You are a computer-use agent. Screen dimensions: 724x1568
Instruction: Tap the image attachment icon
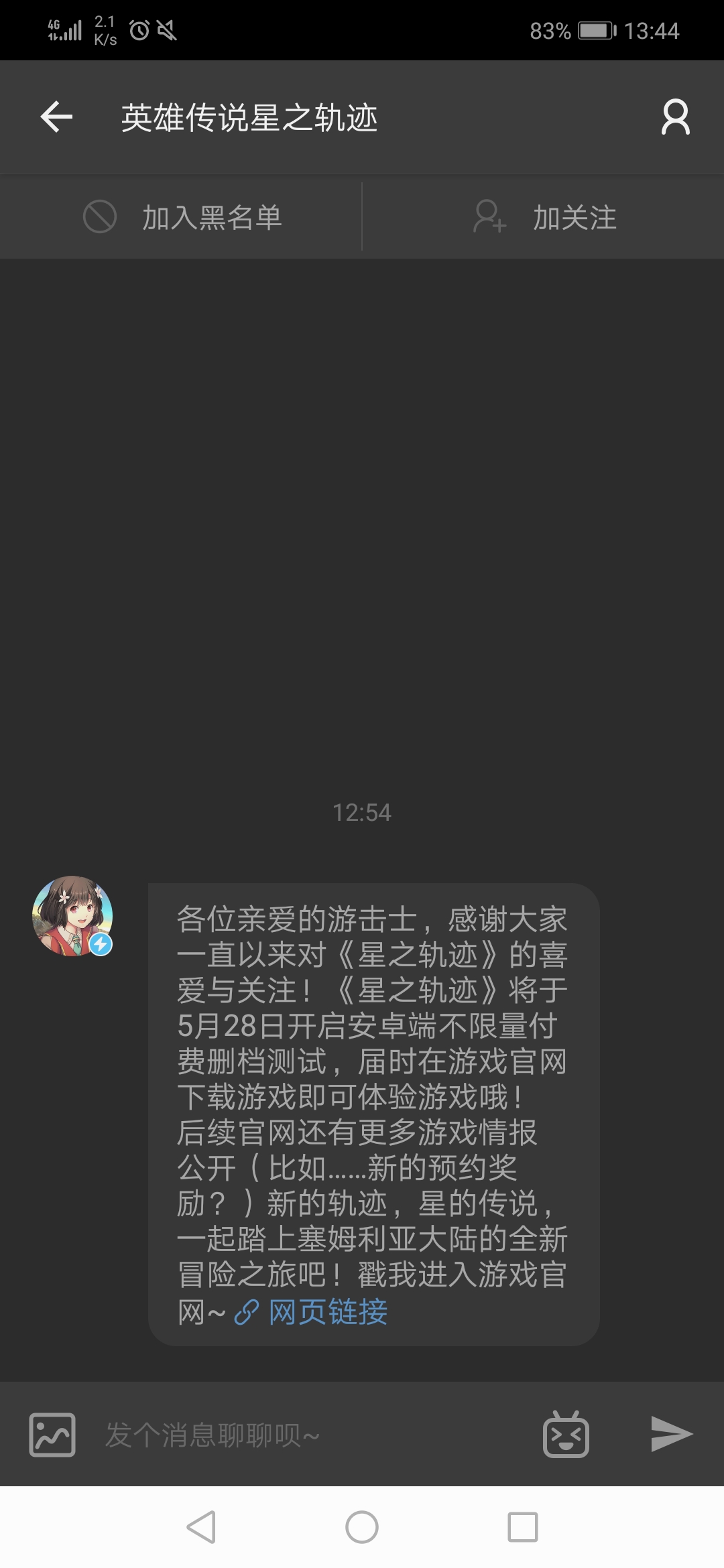(52, 1435)
